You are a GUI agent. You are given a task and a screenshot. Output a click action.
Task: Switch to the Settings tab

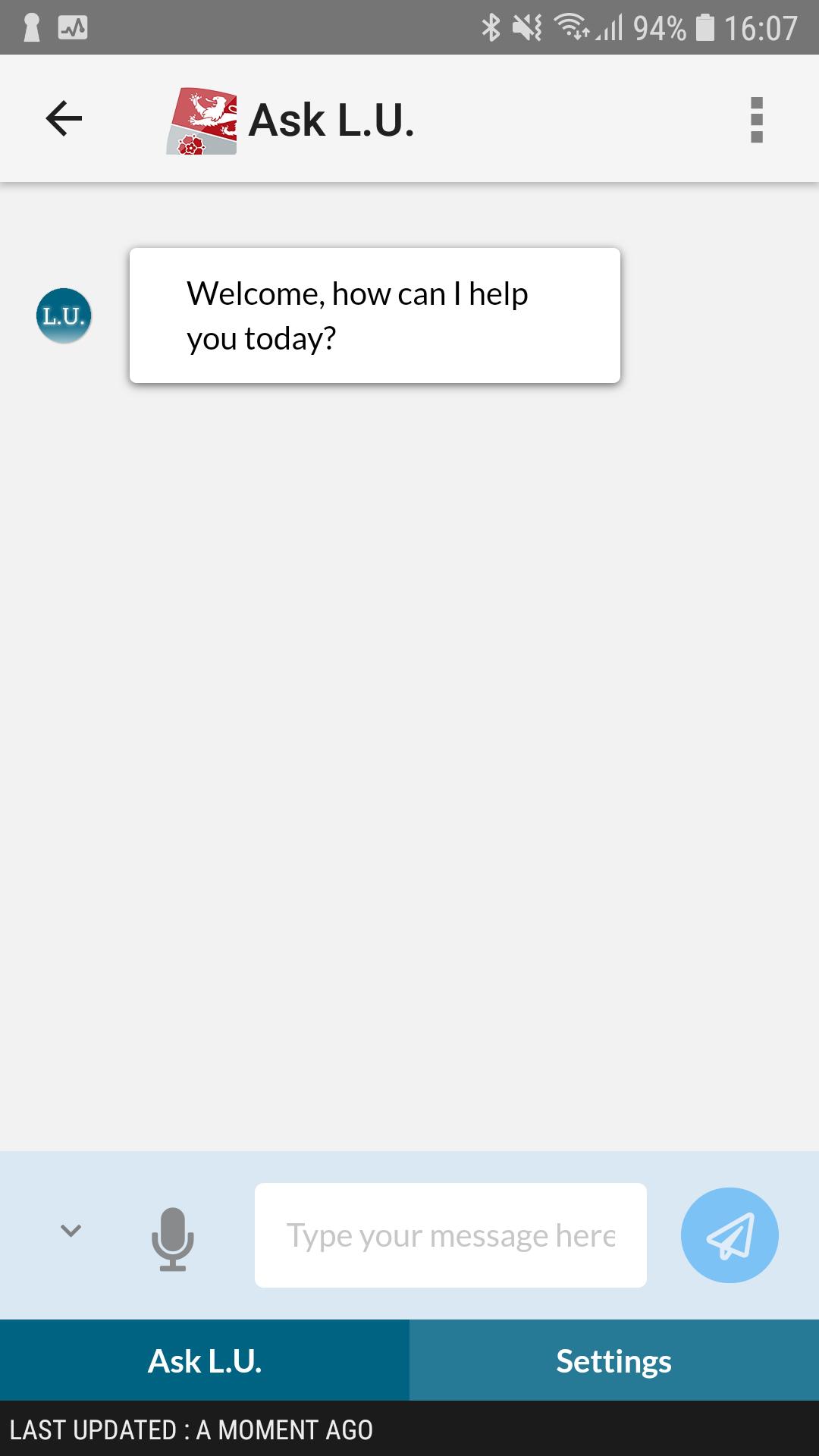click(x=614, y=1361)
